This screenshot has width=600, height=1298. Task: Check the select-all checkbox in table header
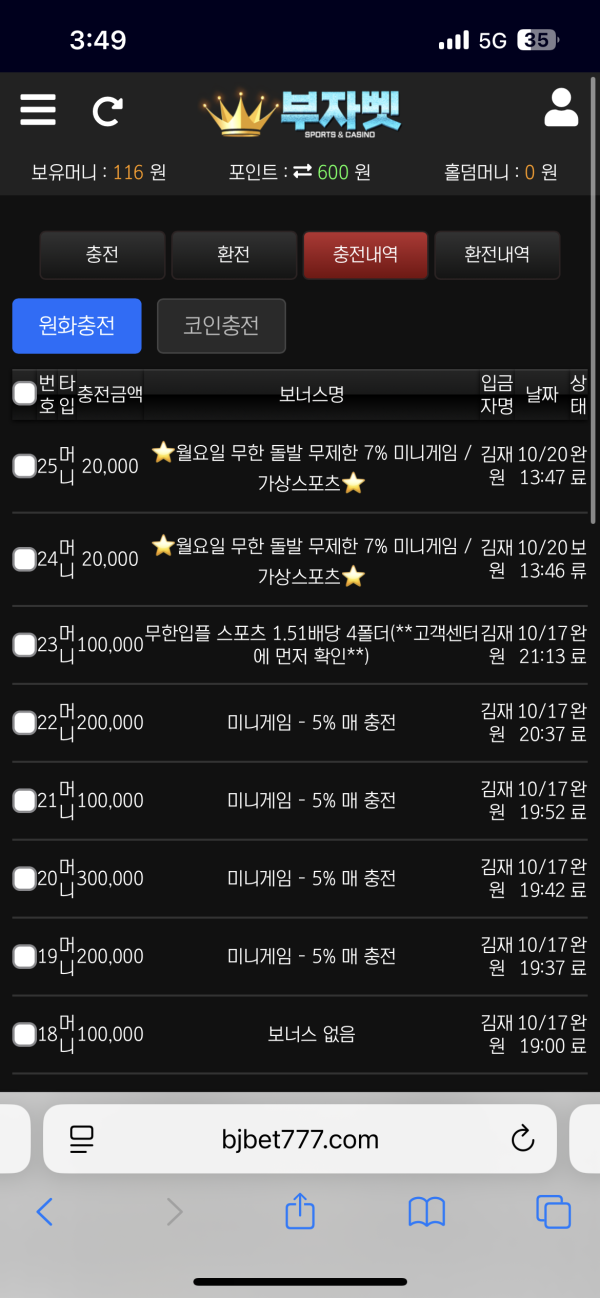coord(24,394)
